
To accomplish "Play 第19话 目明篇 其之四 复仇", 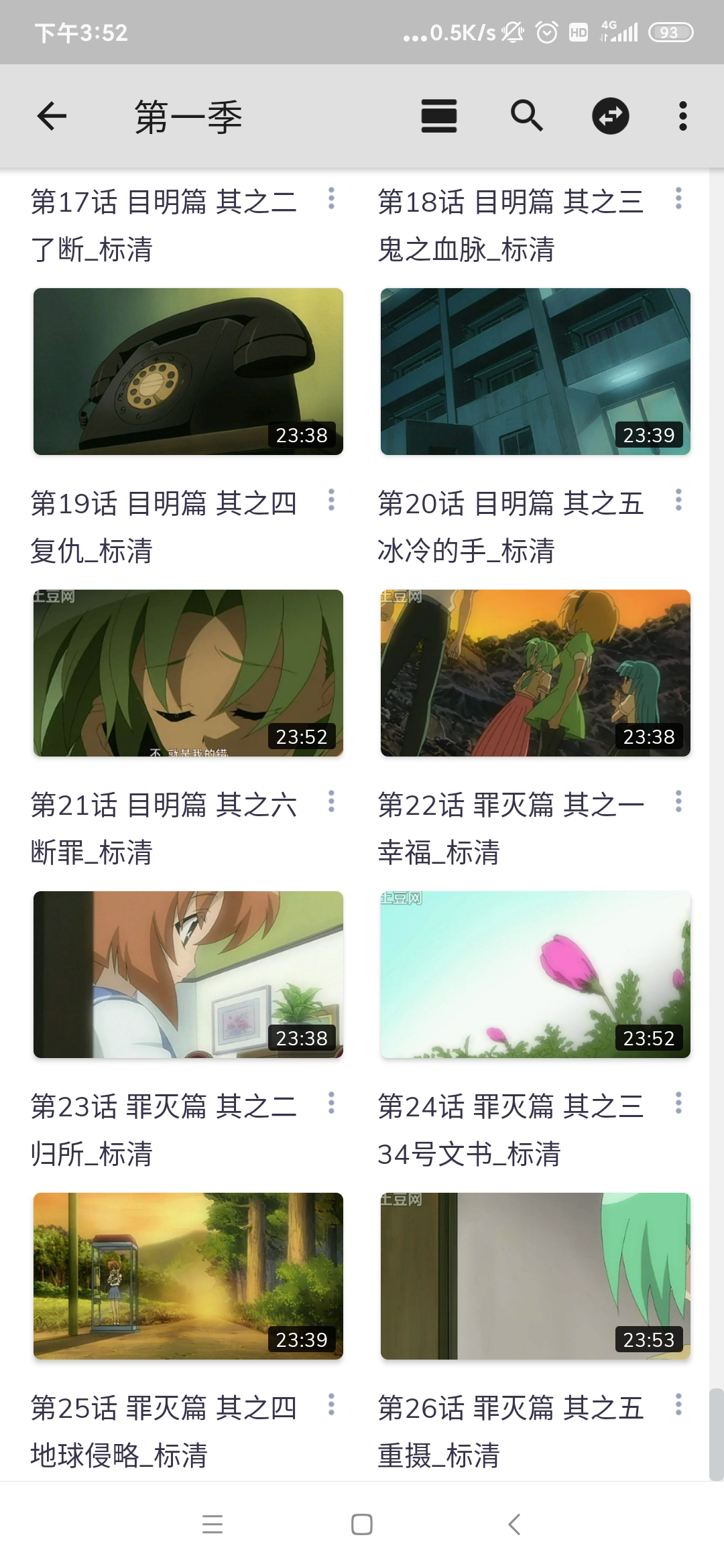I will [x=188, y=673].
